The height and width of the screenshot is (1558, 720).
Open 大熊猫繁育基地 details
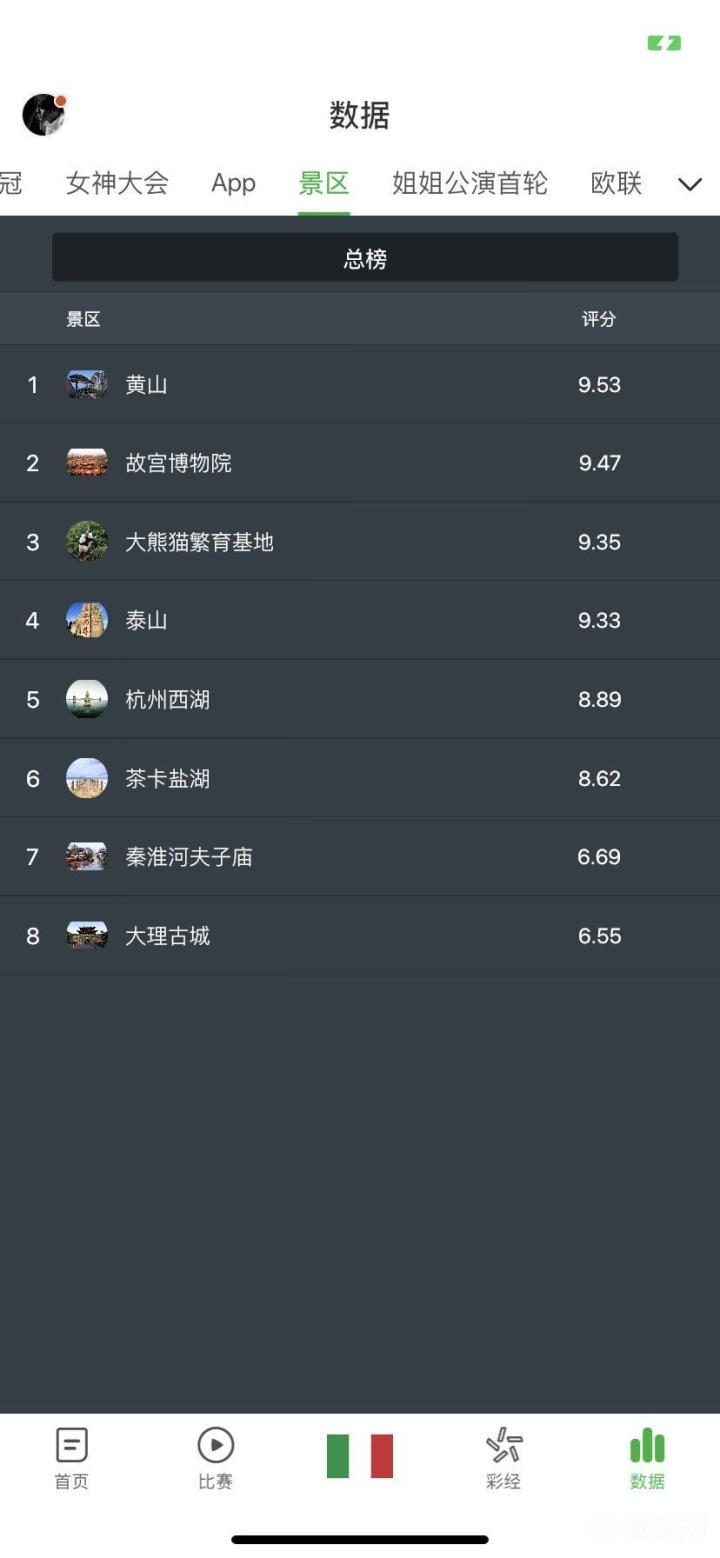(x=199, y=542)
